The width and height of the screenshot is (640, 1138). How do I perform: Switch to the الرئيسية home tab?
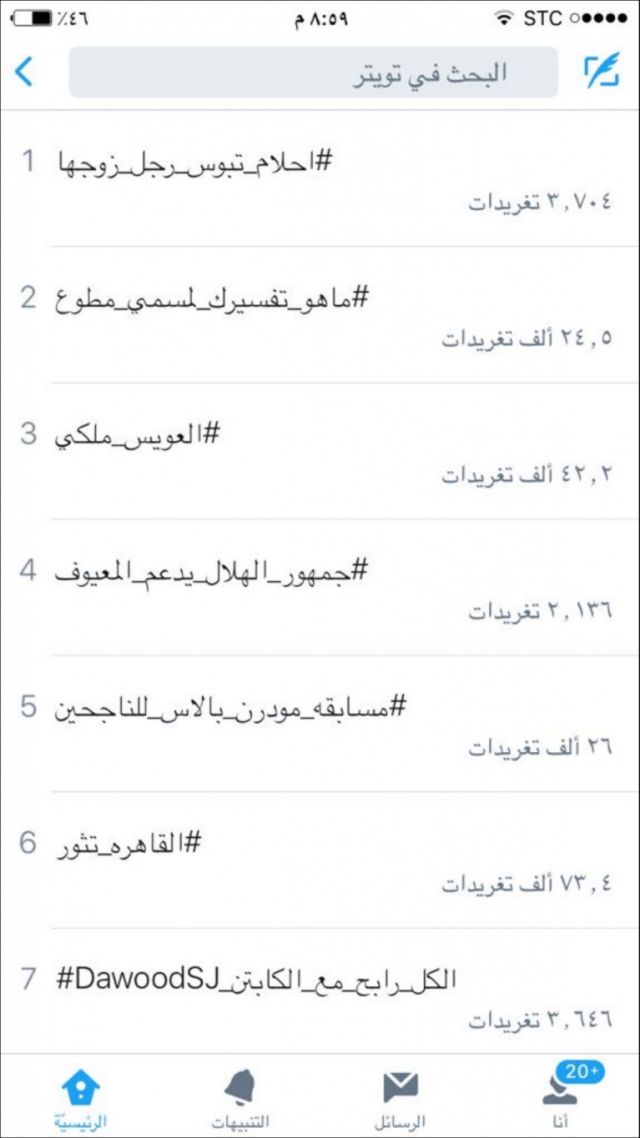[x=80, y=1097]
